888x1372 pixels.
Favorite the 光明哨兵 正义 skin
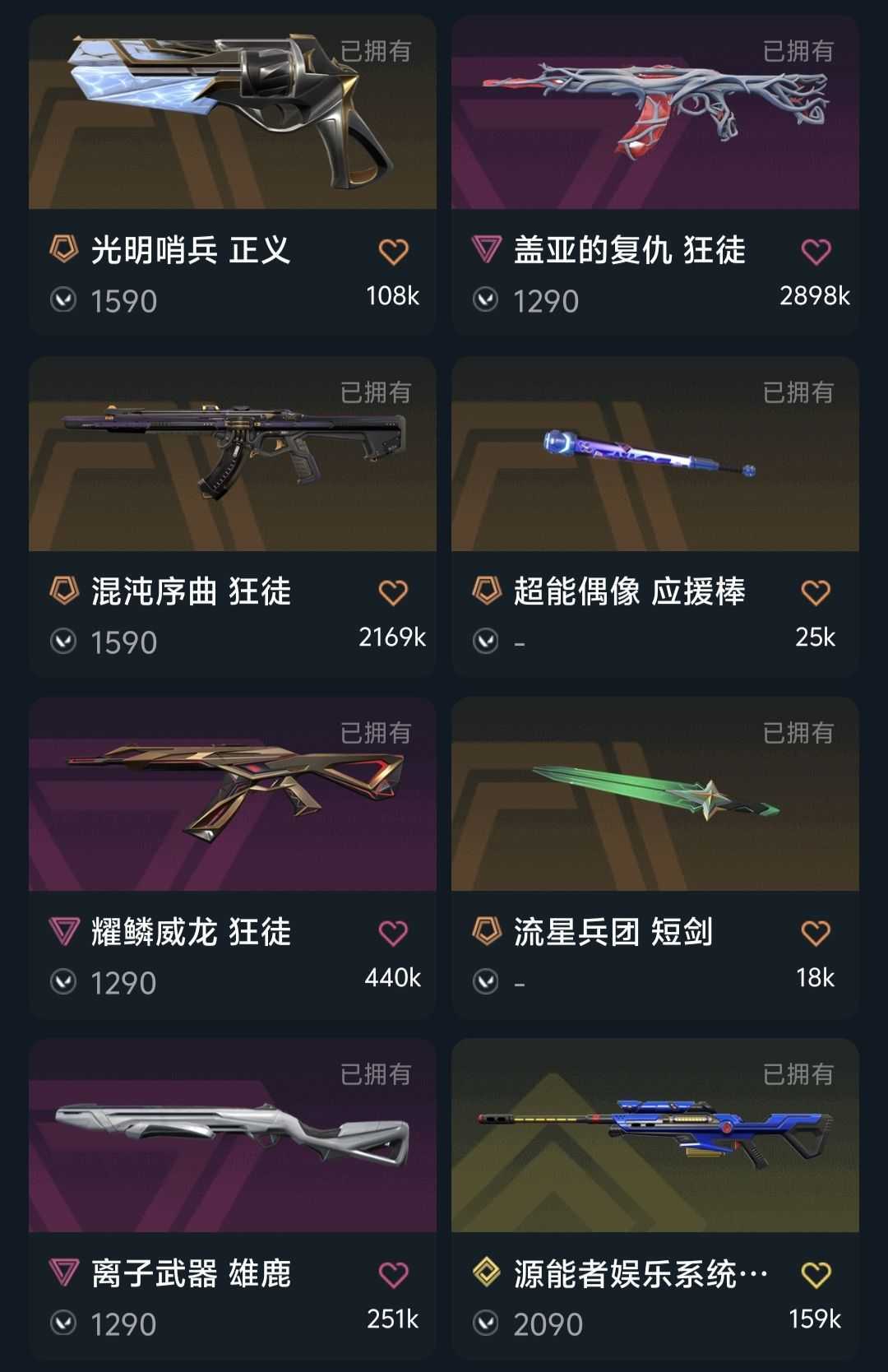pyautogui.click(x=395, y=253)
